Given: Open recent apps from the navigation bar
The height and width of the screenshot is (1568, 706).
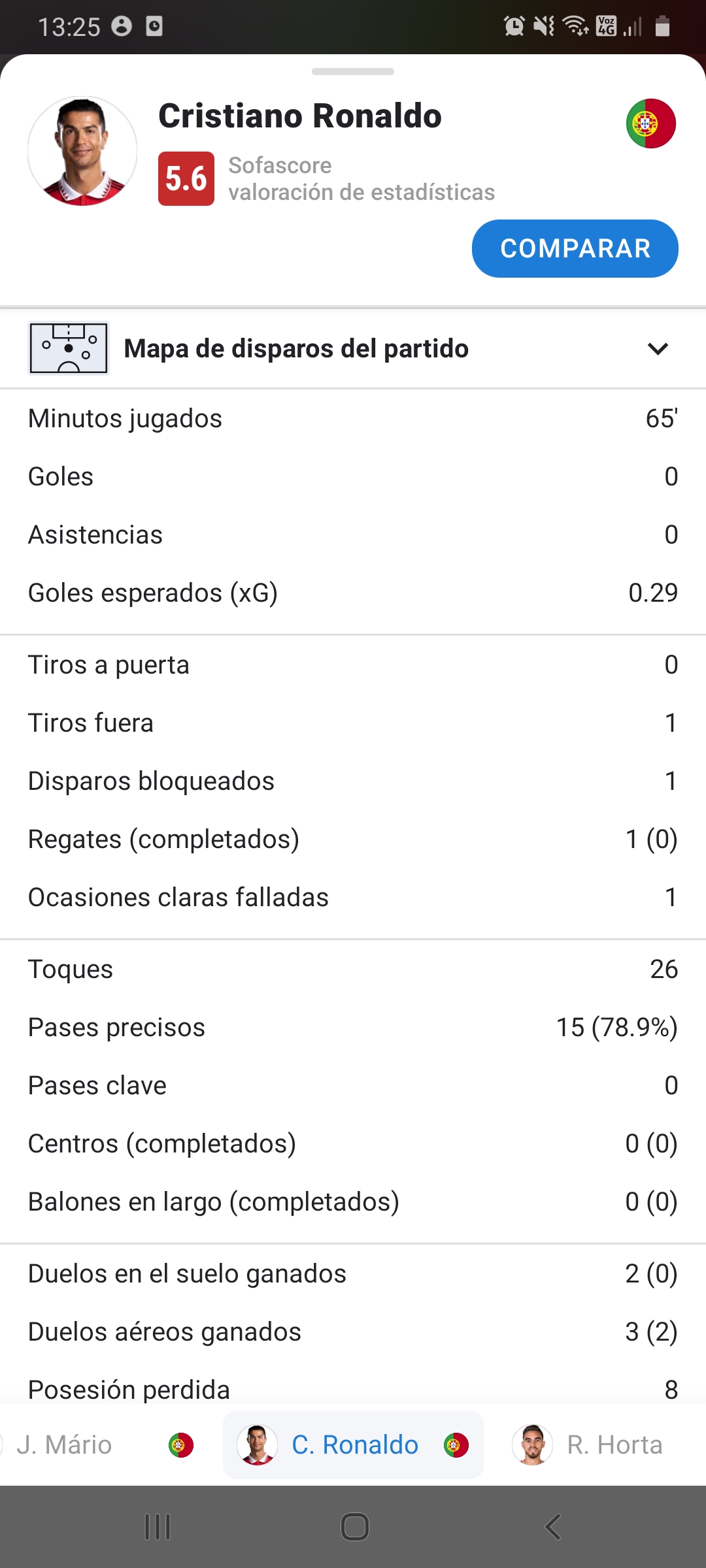Looking at the screenshot, I should point(158,1527).
